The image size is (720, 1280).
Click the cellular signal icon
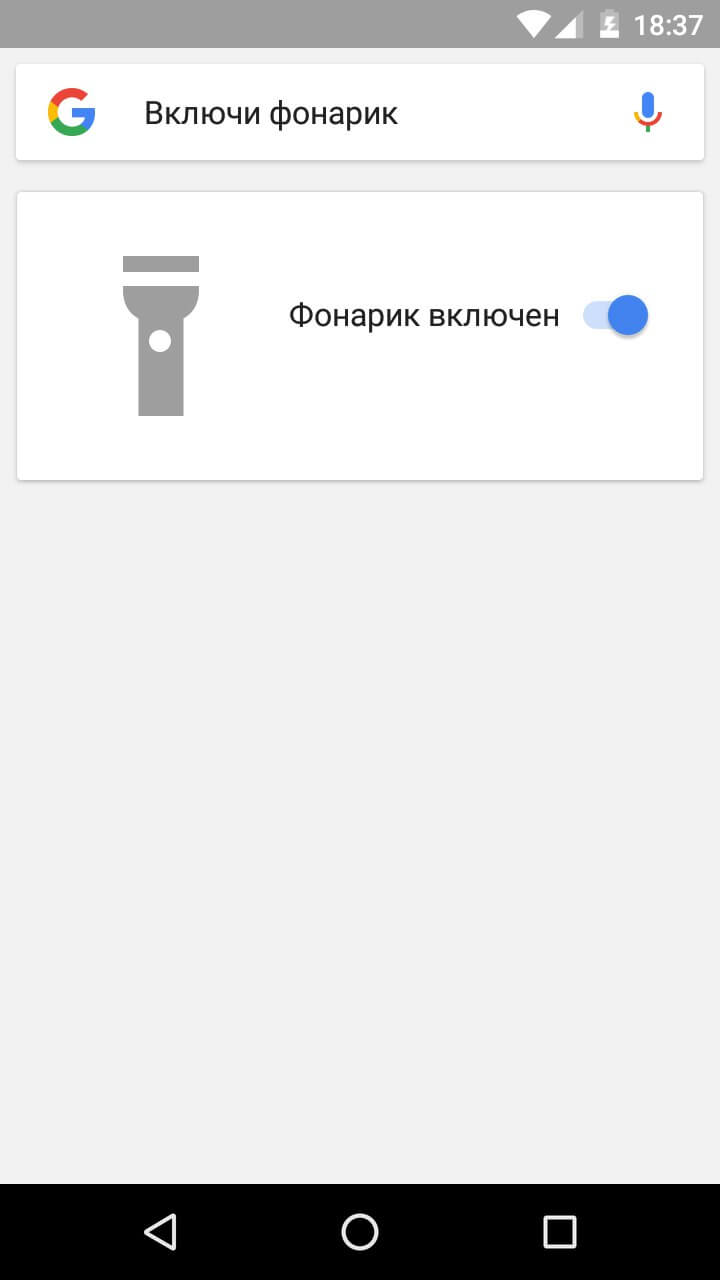(567, 23)
